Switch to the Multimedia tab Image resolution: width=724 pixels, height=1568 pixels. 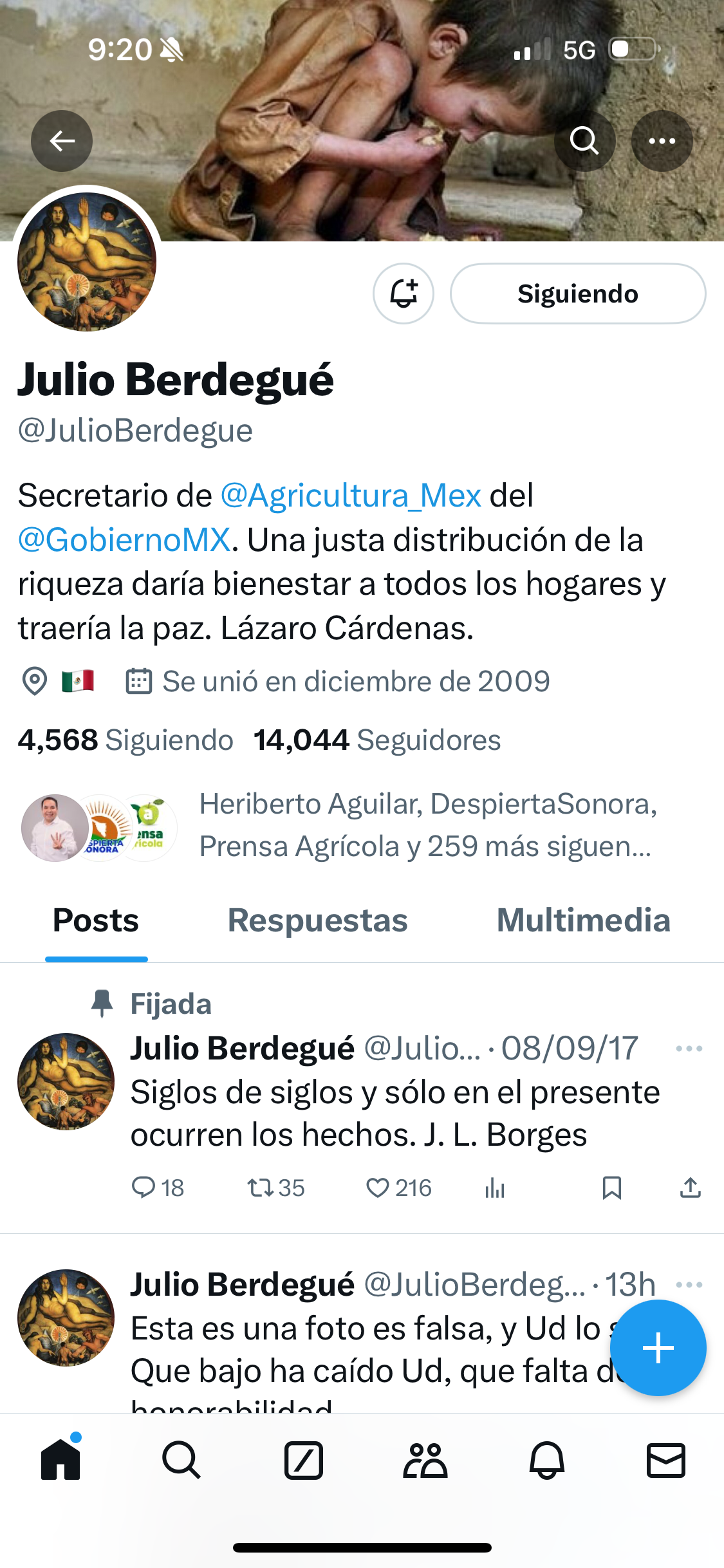(583, 920)
